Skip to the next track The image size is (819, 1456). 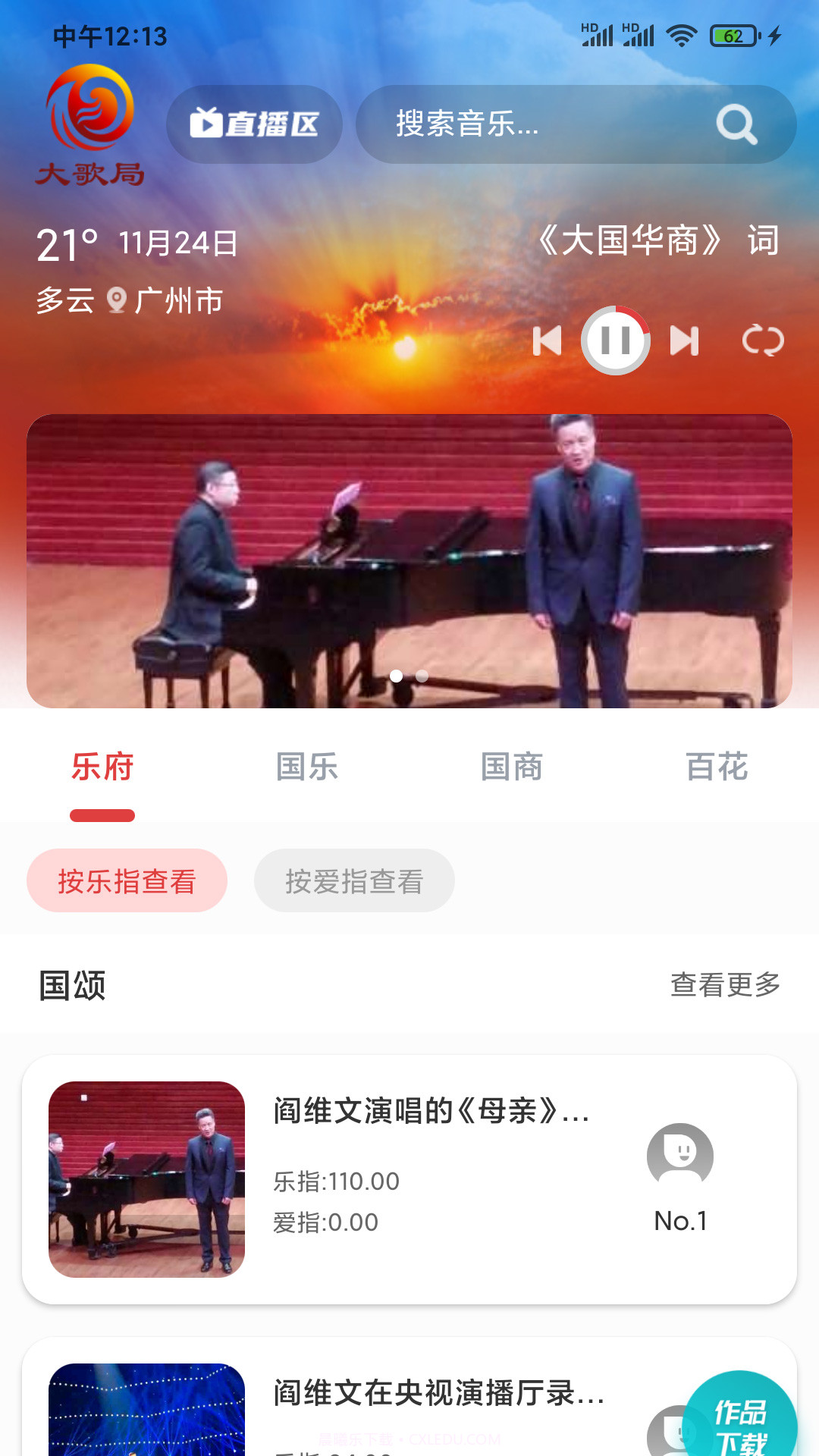click(683, 342)
